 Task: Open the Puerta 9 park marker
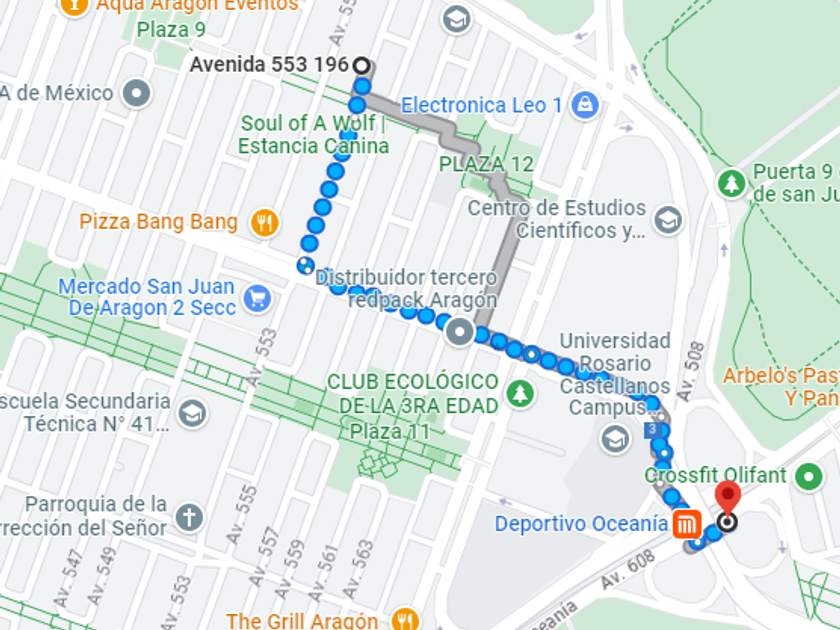[x=732, y=183]
